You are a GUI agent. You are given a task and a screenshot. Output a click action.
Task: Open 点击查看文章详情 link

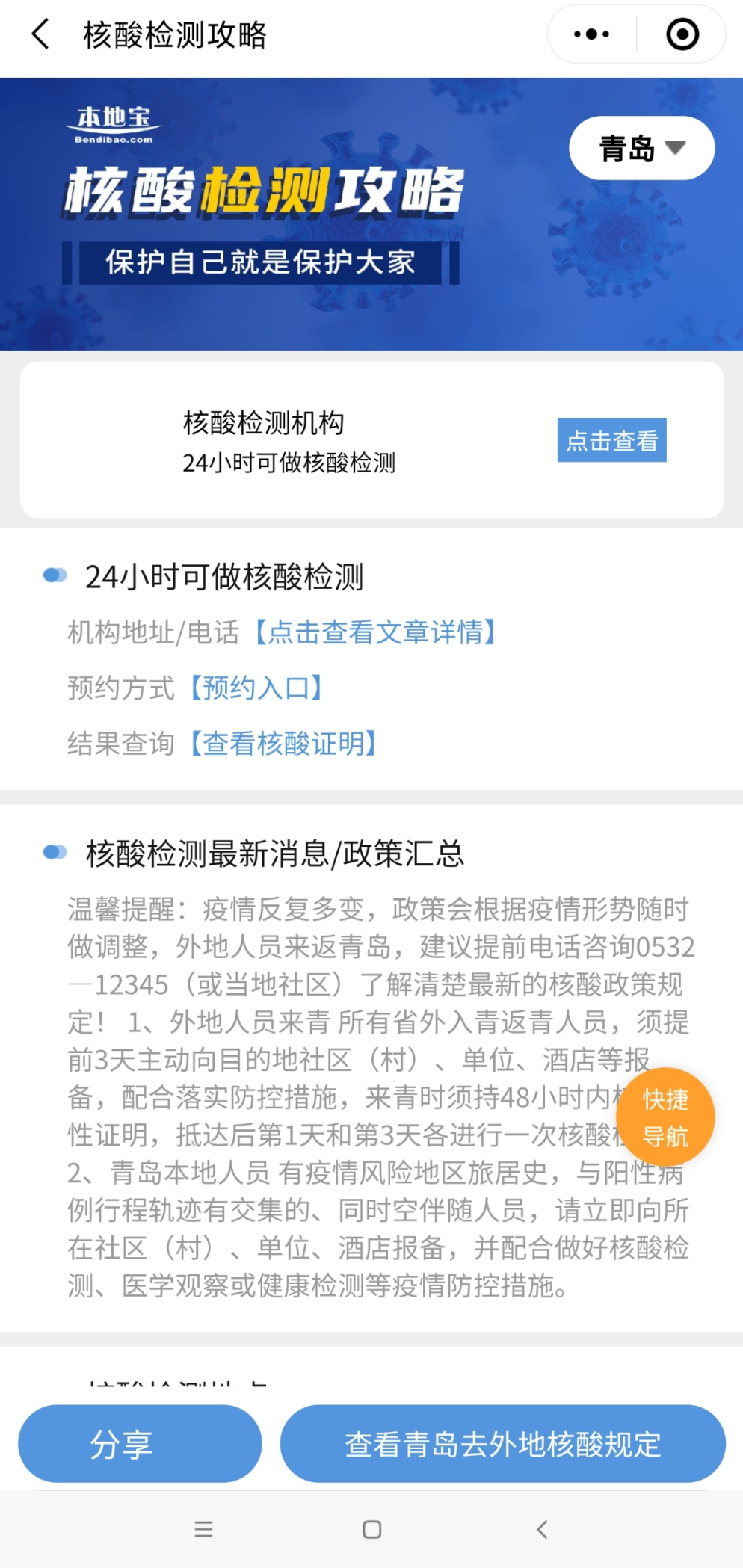[374, 632]
